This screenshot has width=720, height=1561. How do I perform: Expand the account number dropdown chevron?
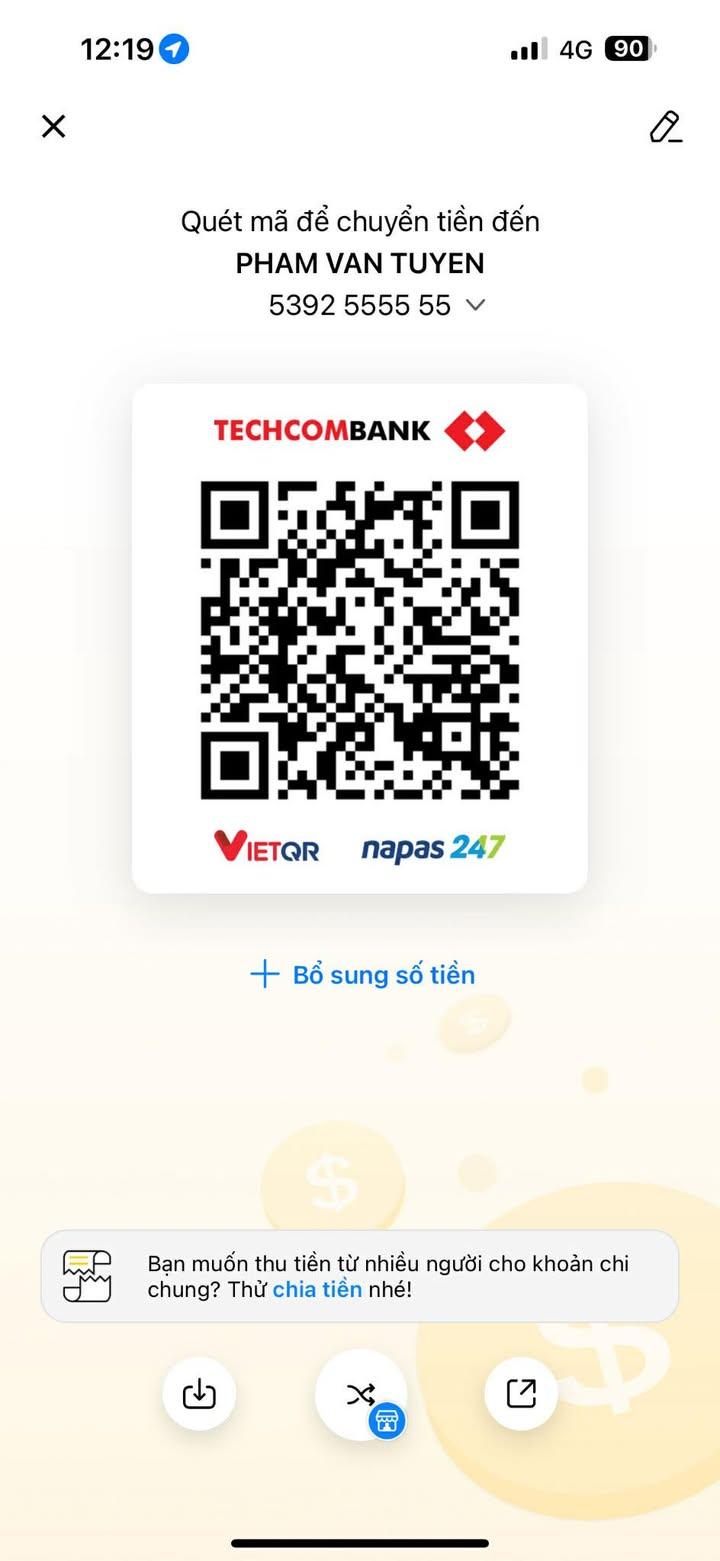tap(476, 305)
